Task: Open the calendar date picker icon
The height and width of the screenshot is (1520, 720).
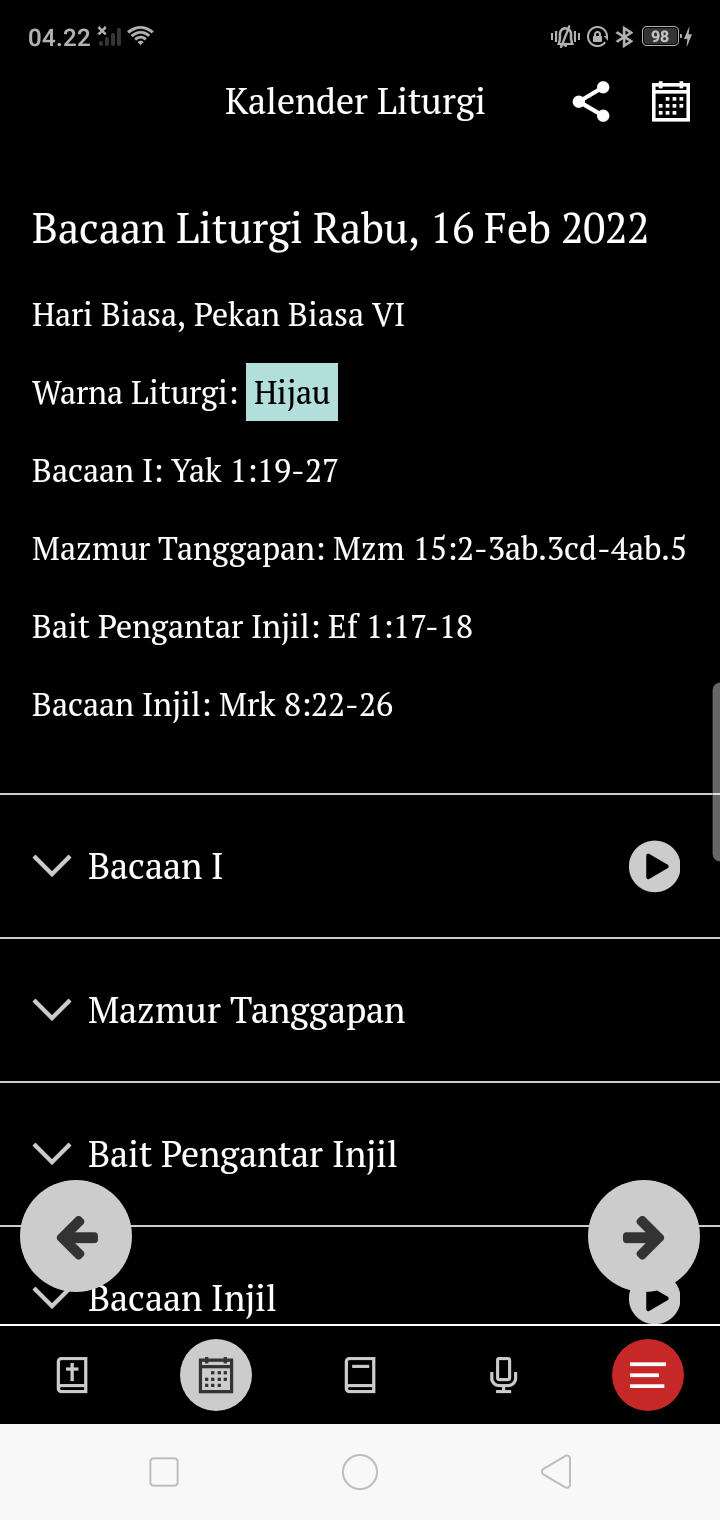Action: click(671, 102)
